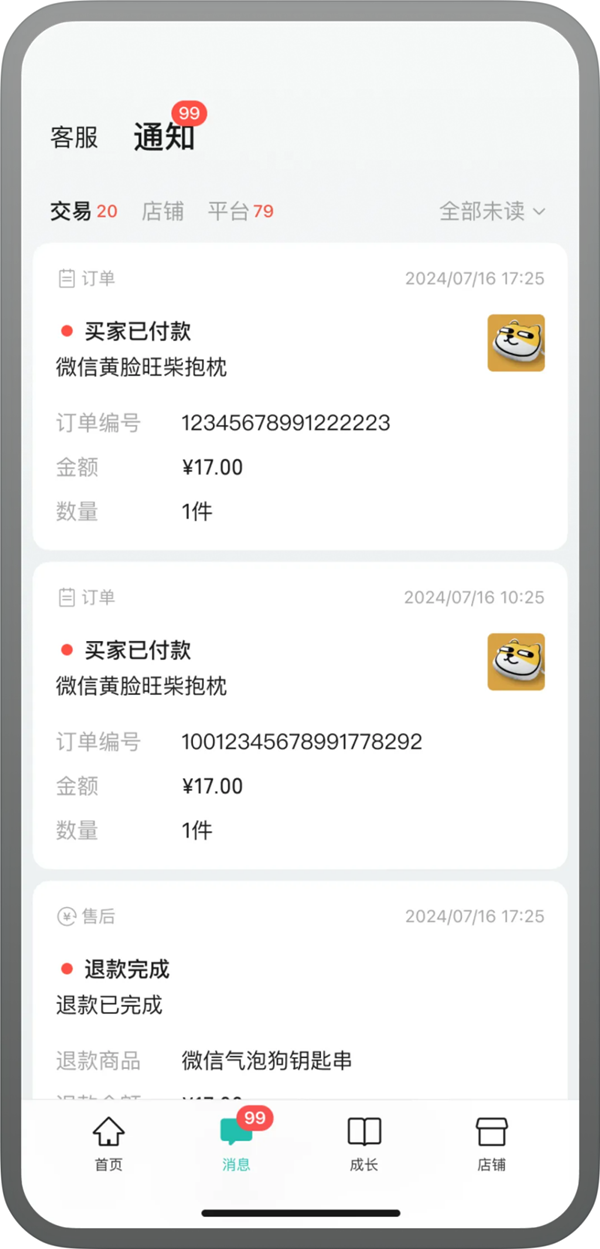
Task: Select the 通知 tab
Action: 164,137
